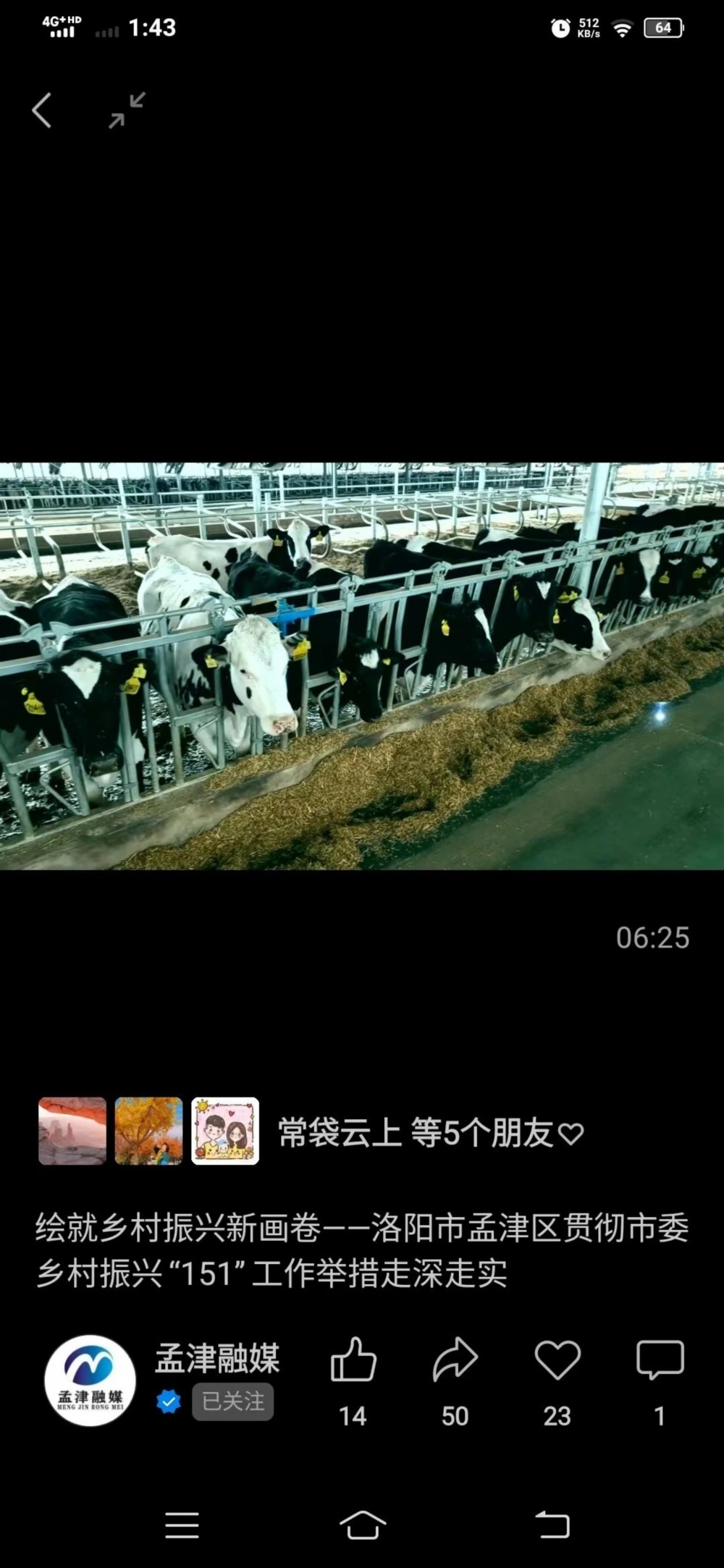Open 孟津融媒 channel avatar
This screenshot has height=1568, width=724.
click(90, 1381)
